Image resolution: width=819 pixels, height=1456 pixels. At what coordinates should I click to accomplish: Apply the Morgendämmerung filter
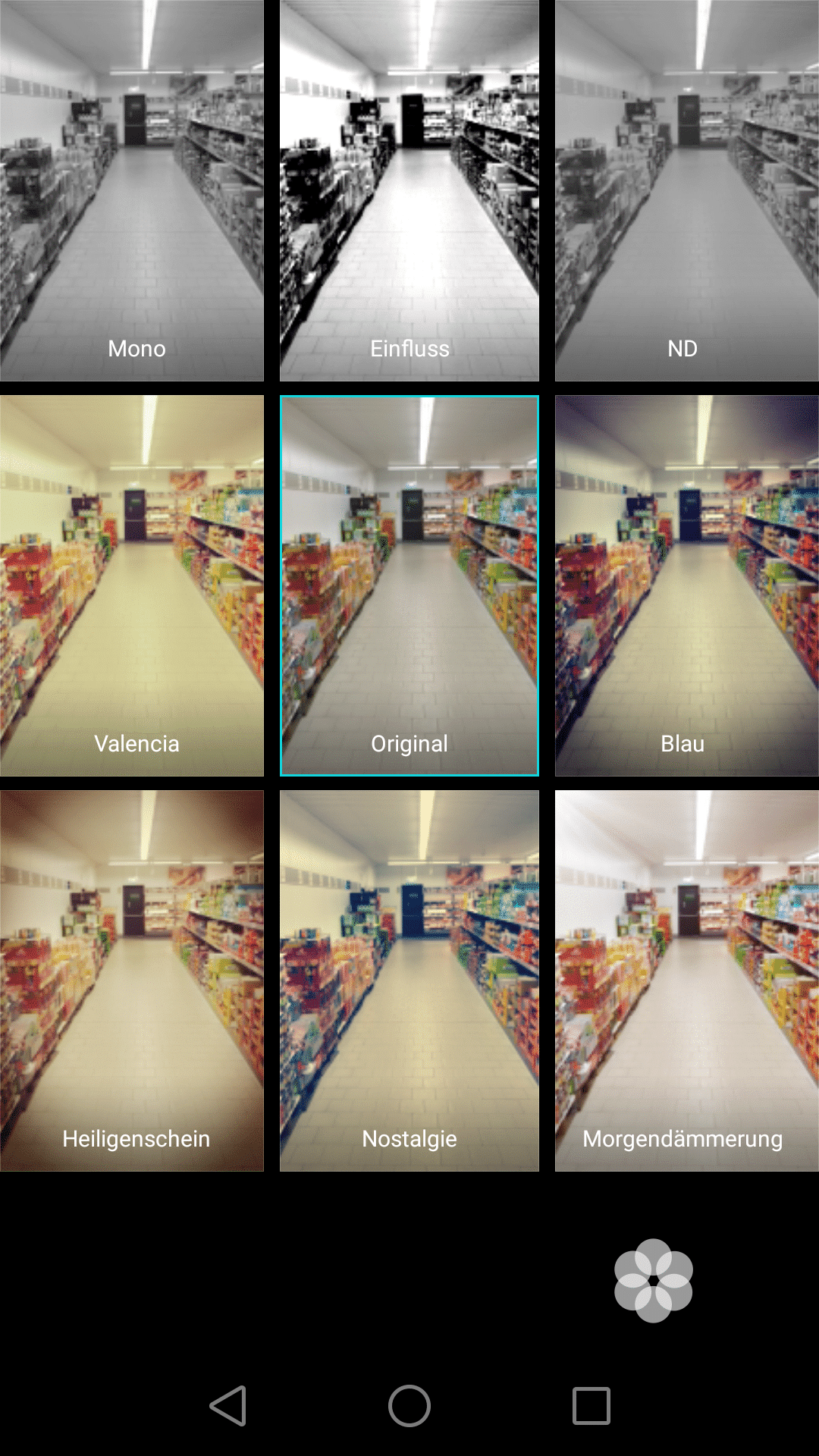click(x=686, y=981)
